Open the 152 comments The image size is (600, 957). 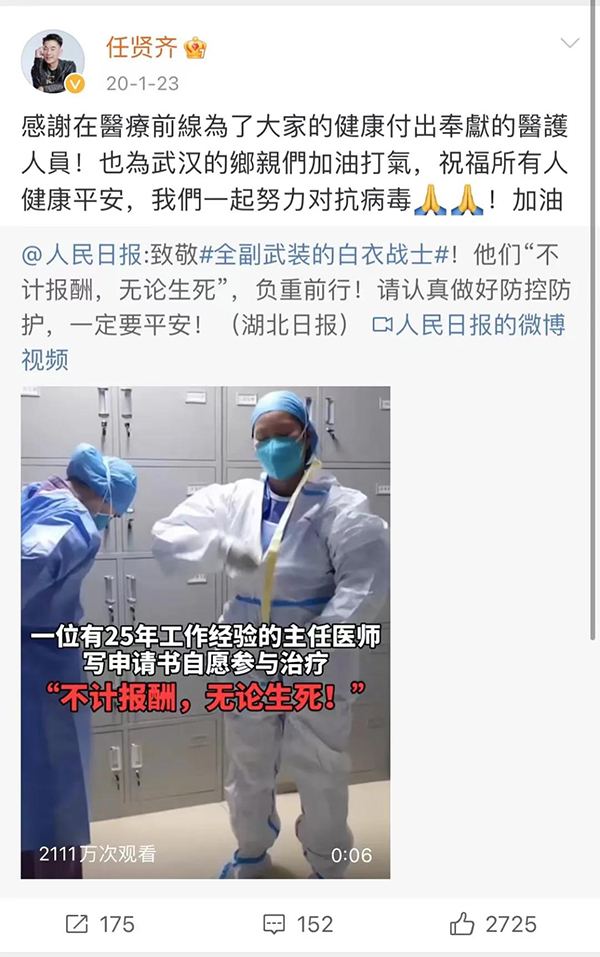298,923
